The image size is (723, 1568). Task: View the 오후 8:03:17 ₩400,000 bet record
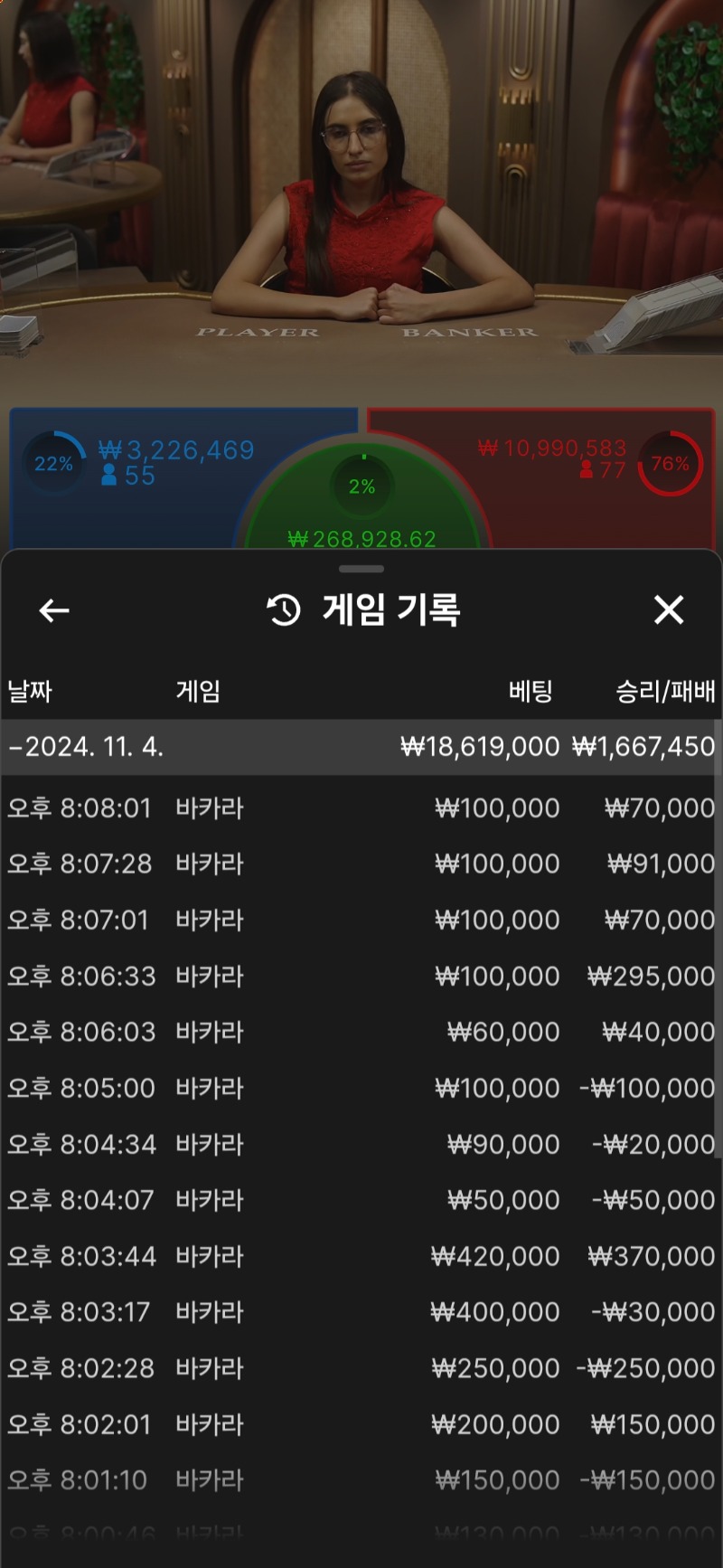point(361,1312)
